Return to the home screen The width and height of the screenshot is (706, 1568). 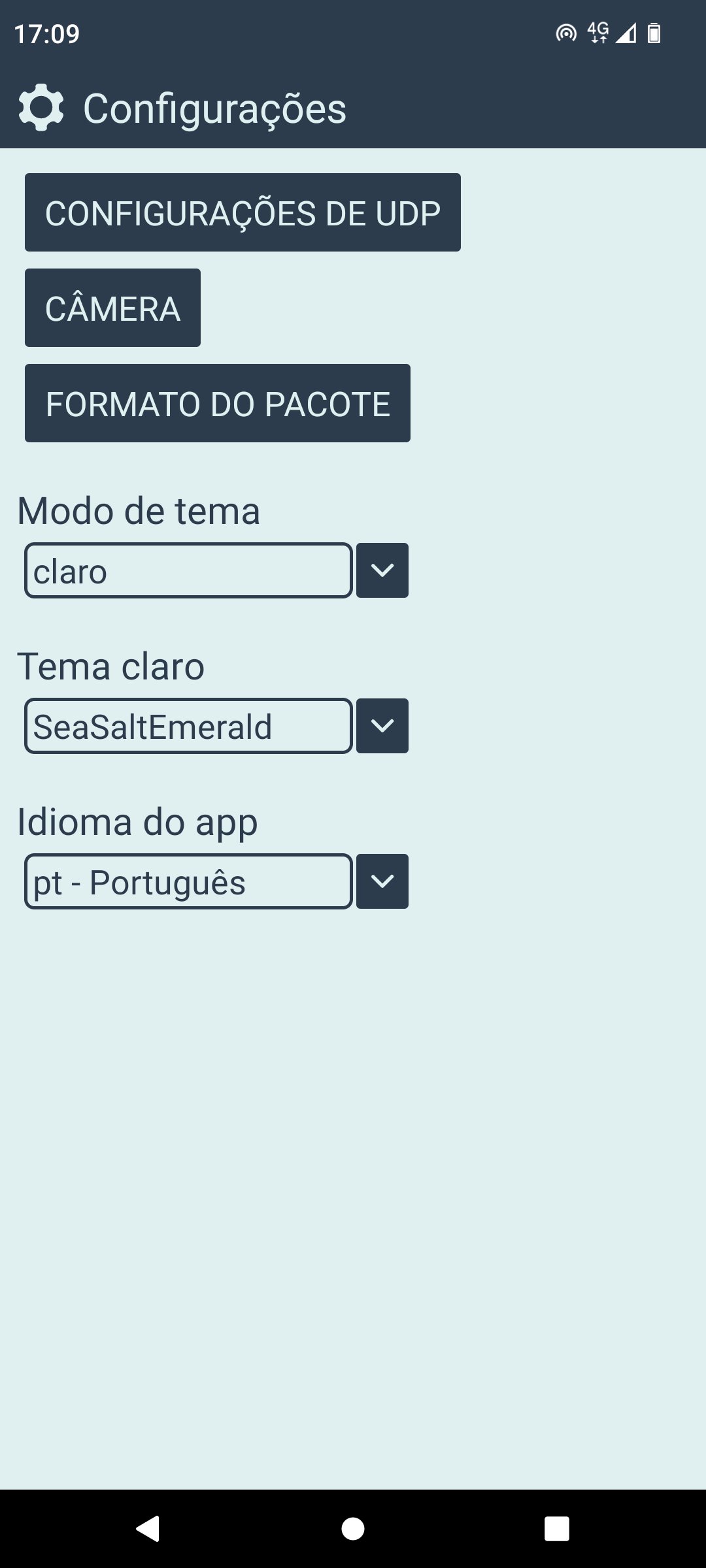353,1529
